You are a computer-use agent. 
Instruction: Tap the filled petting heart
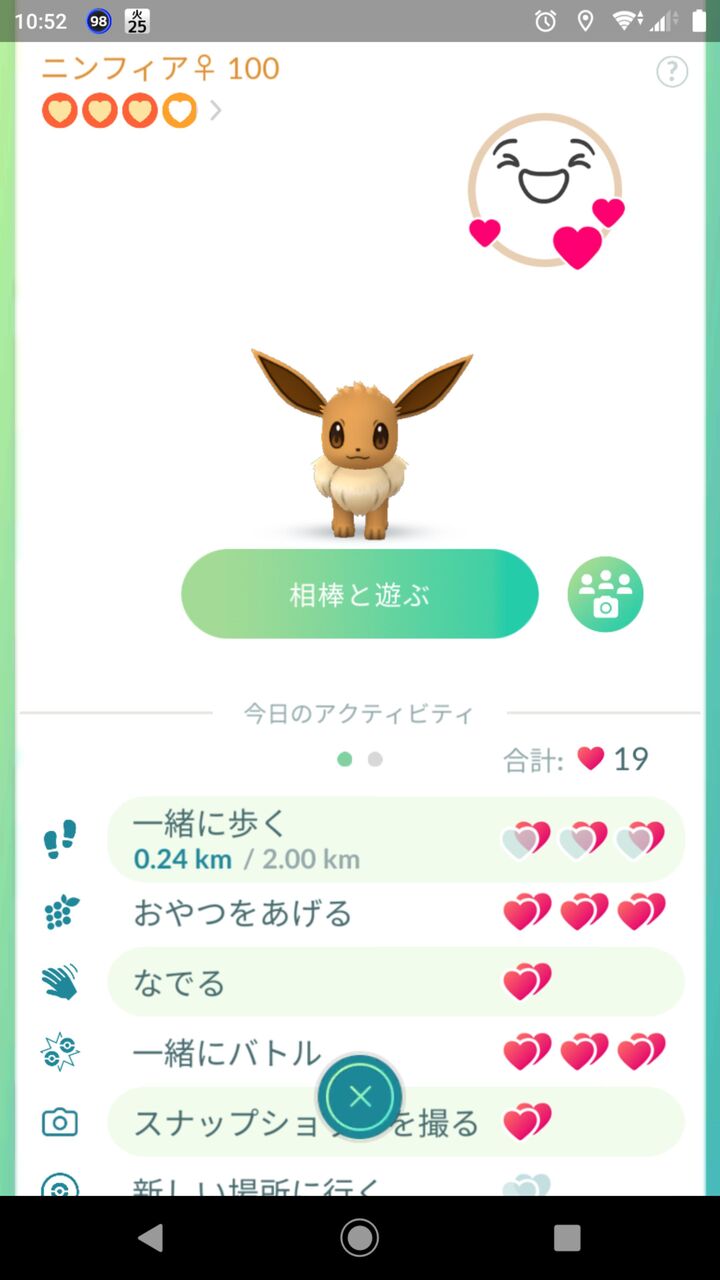[x=527, y=982]
